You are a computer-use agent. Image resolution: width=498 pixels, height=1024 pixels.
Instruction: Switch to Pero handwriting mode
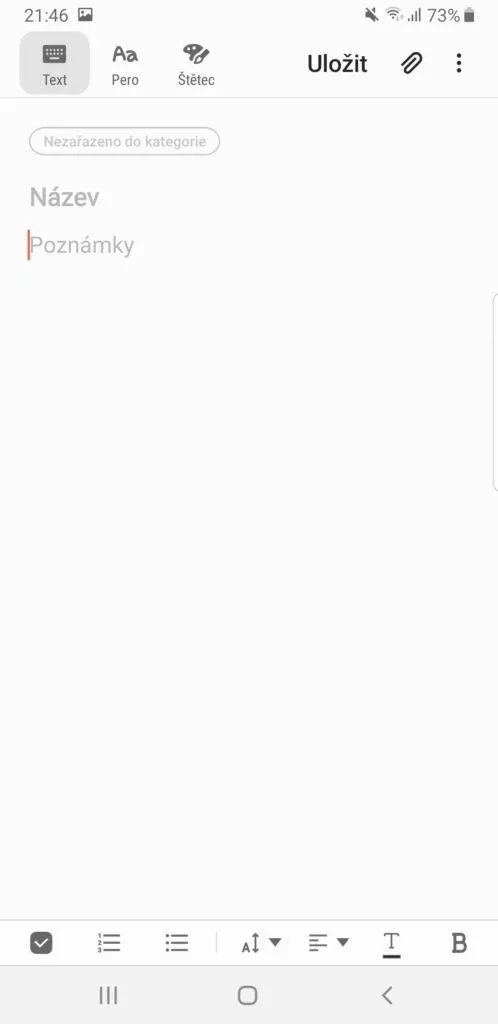pos(125,64)
